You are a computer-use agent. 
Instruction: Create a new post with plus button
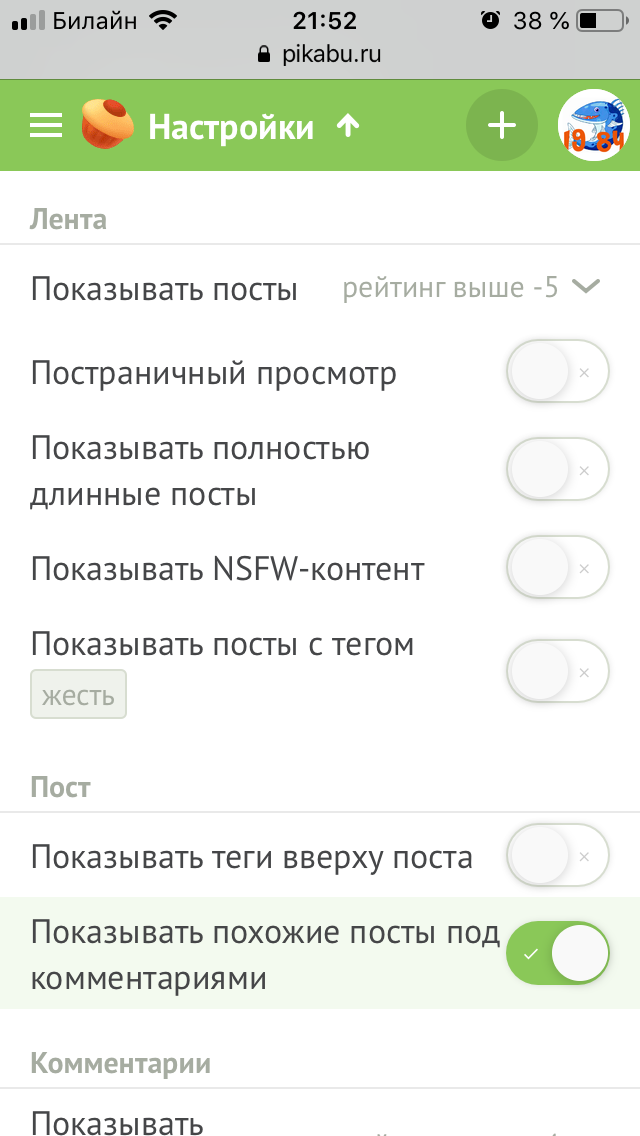(501, 126)
